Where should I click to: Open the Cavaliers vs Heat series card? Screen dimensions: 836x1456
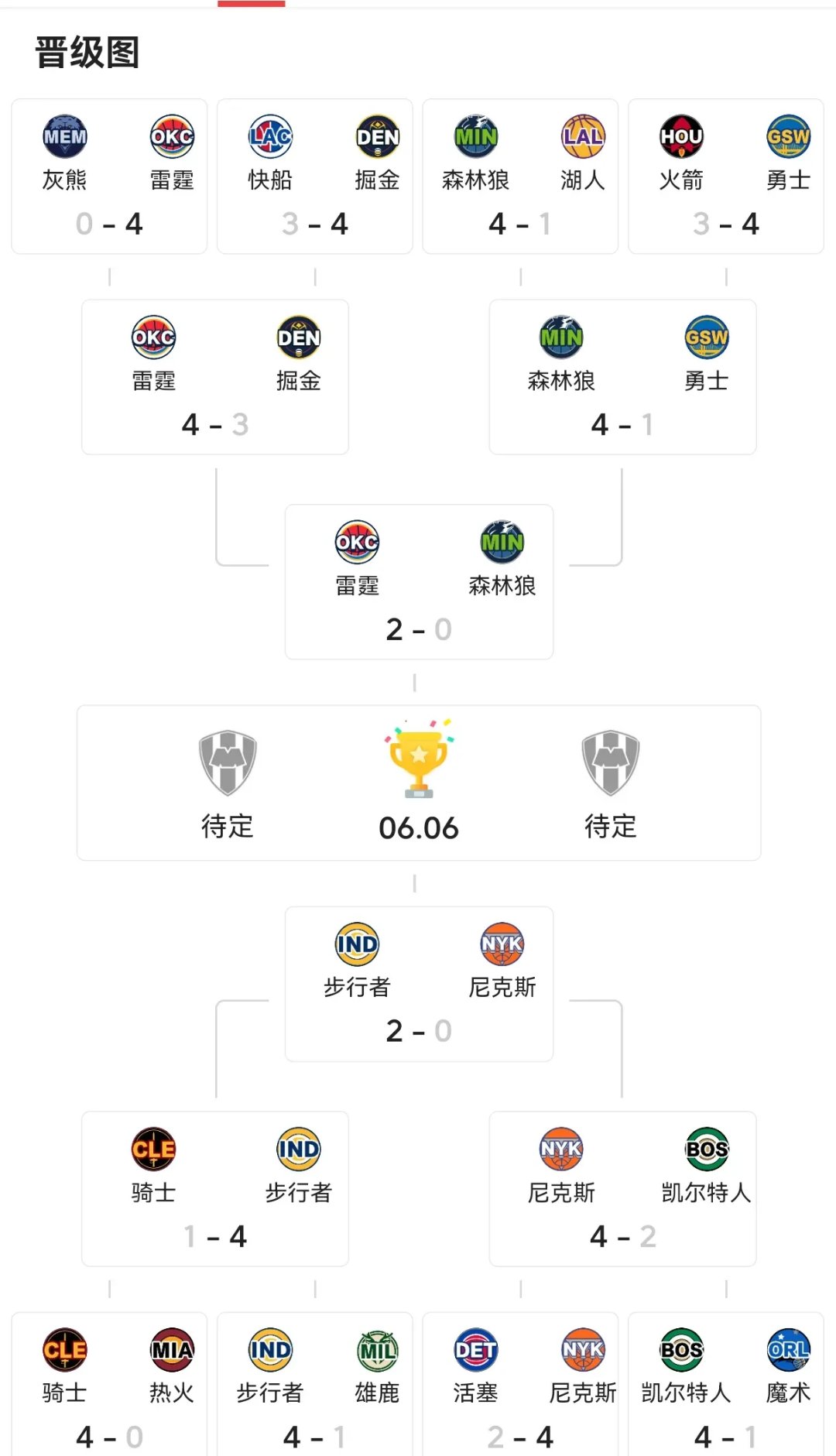[109, 1386]
